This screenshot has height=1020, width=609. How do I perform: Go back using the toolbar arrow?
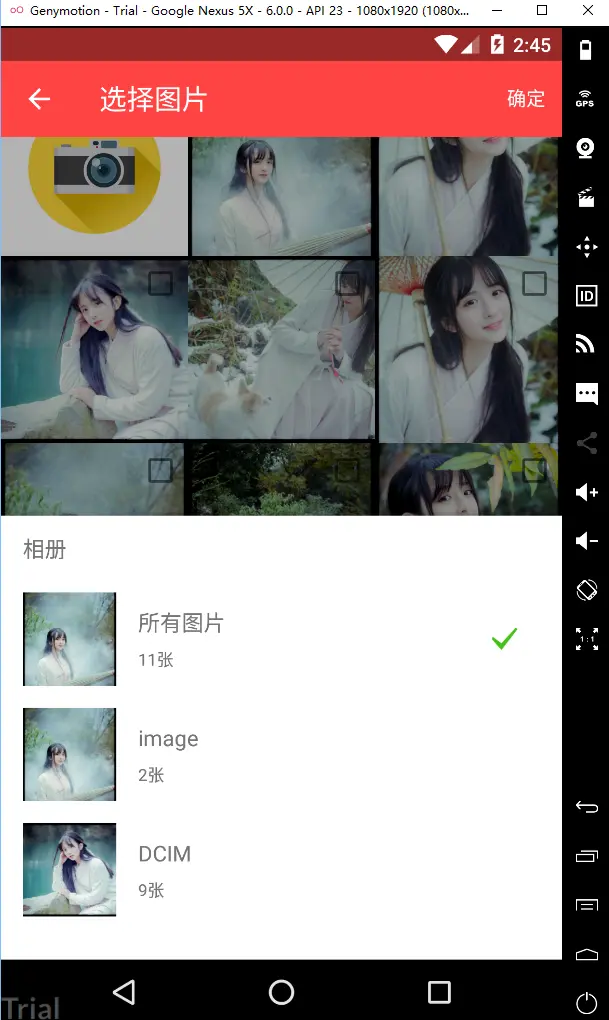(x=39, y=99)
